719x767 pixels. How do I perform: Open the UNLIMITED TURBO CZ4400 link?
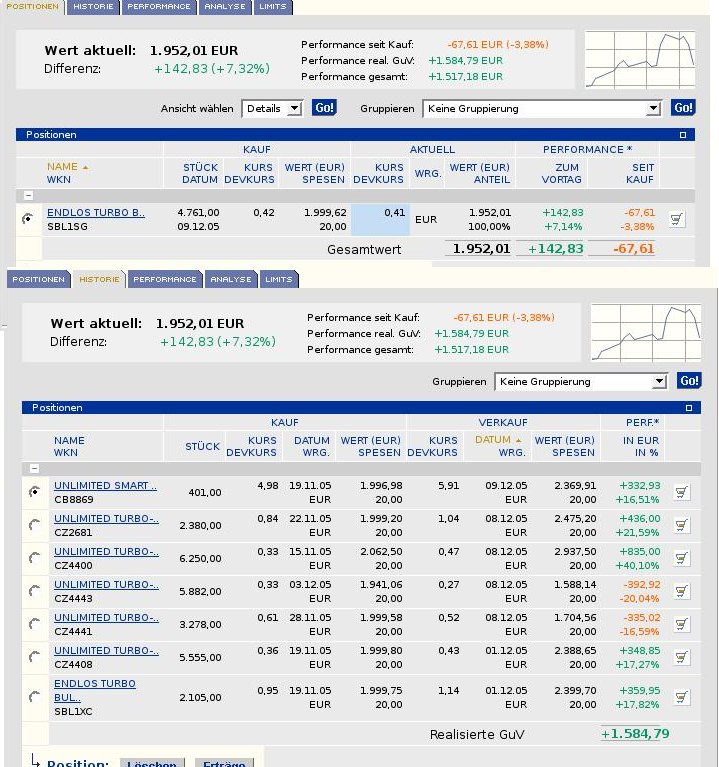pyautogui.click(x=106, y=552)
